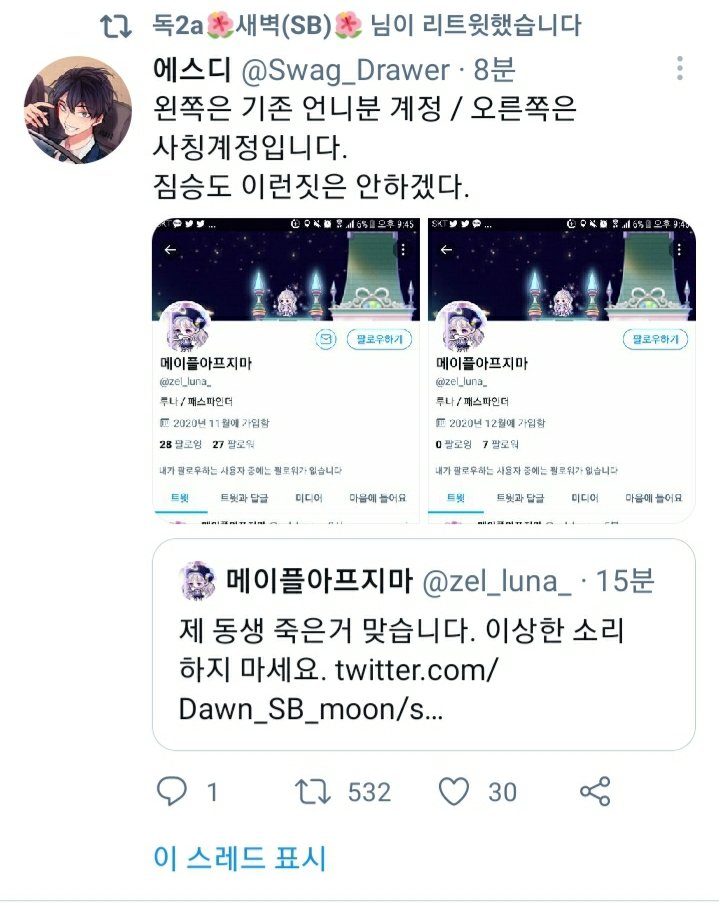Screen dimensions: 719x903
Task: Like the tweet with 30 likes
Action: (455, 793)
